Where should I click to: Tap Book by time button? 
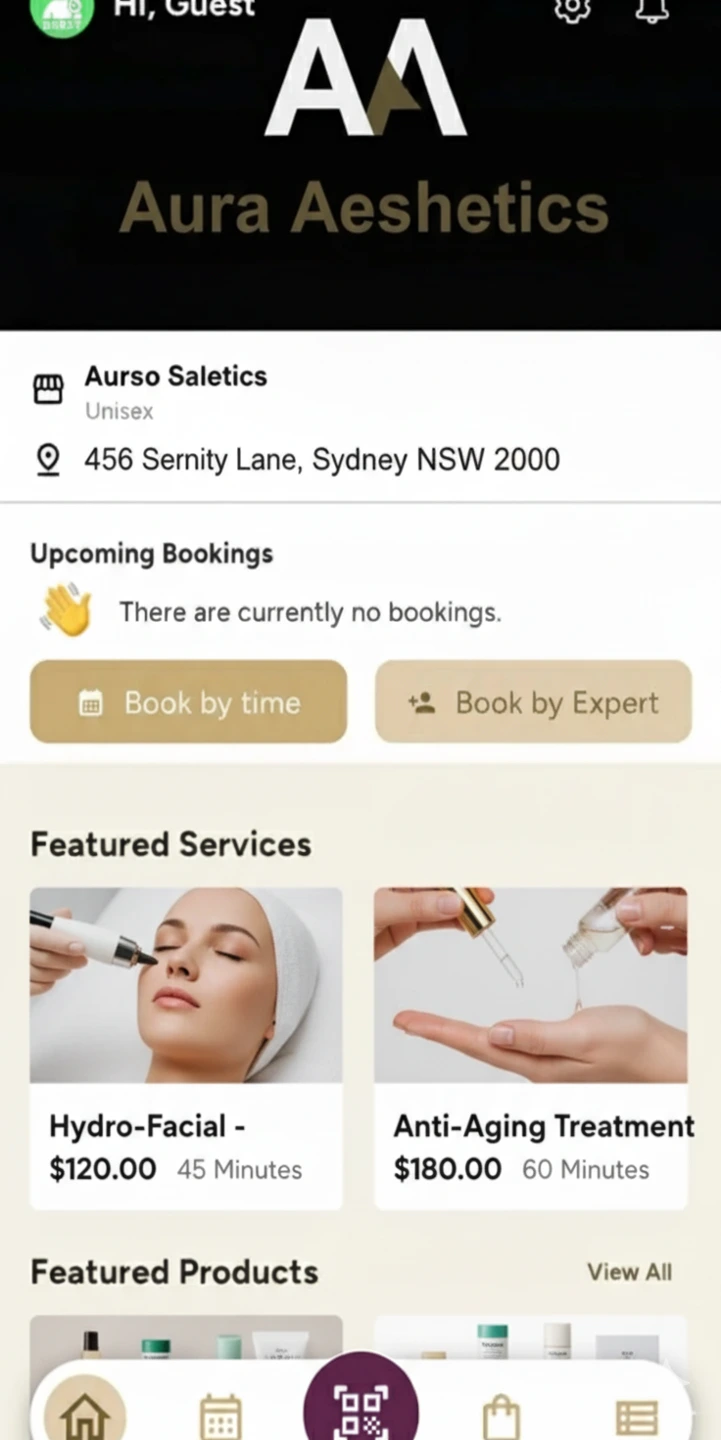[x=188, y=702]
